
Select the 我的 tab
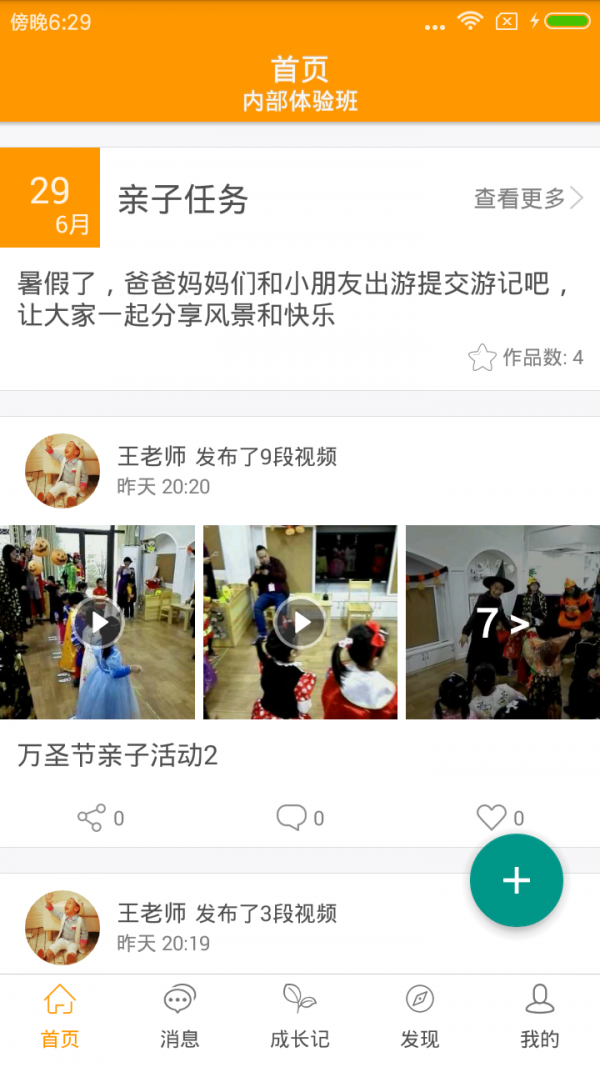point(540,1016)
